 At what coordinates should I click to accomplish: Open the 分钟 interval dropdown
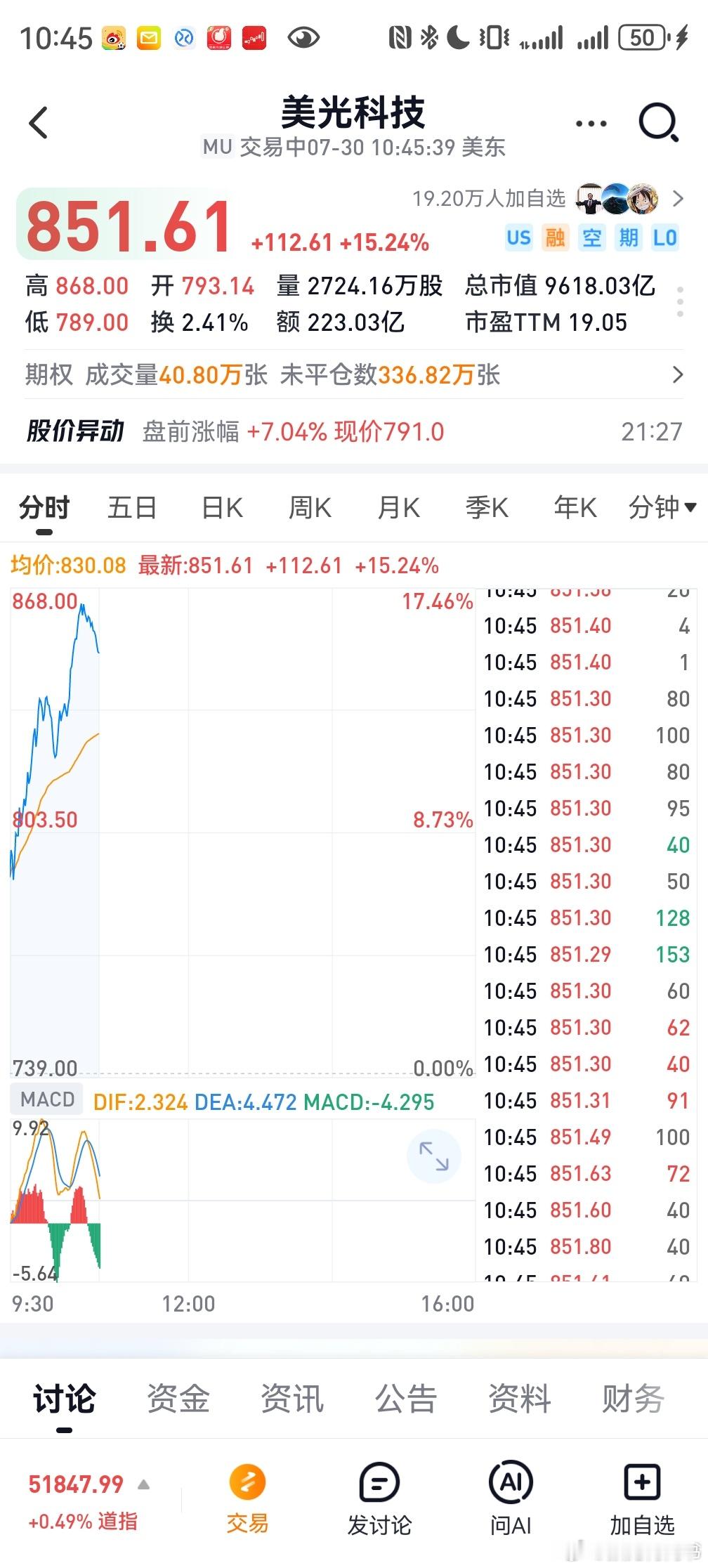(x=662, y=507)
